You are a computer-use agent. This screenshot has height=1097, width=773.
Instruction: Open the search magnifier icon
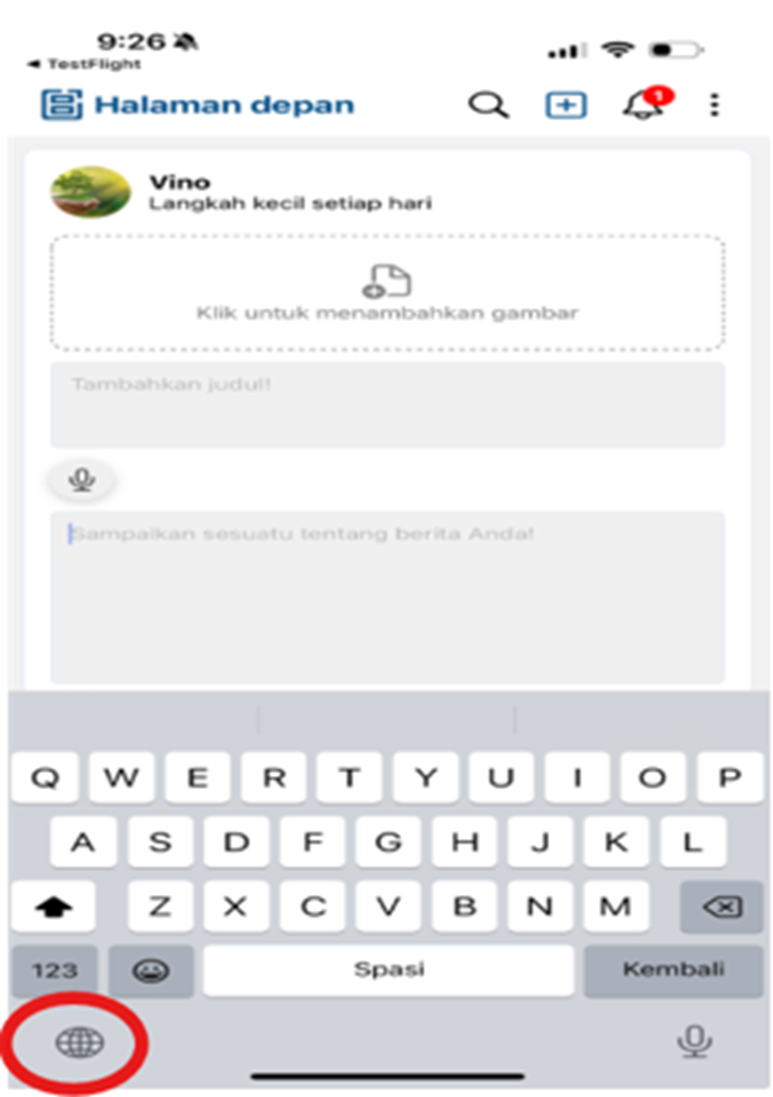click(488, 105)
